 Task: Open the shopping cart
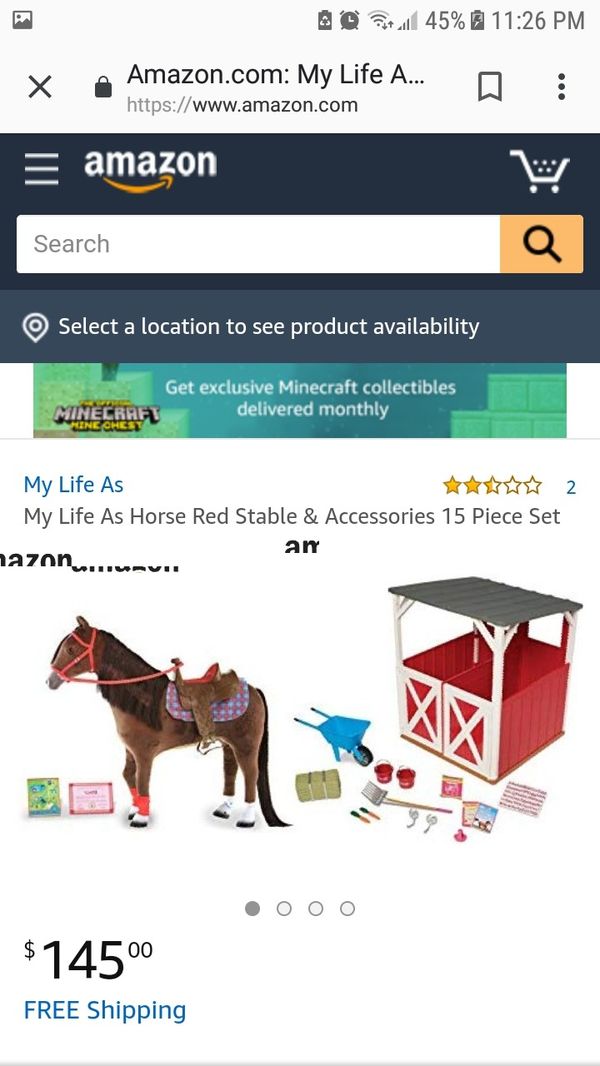pyautogui.click(x=540, y=171)
